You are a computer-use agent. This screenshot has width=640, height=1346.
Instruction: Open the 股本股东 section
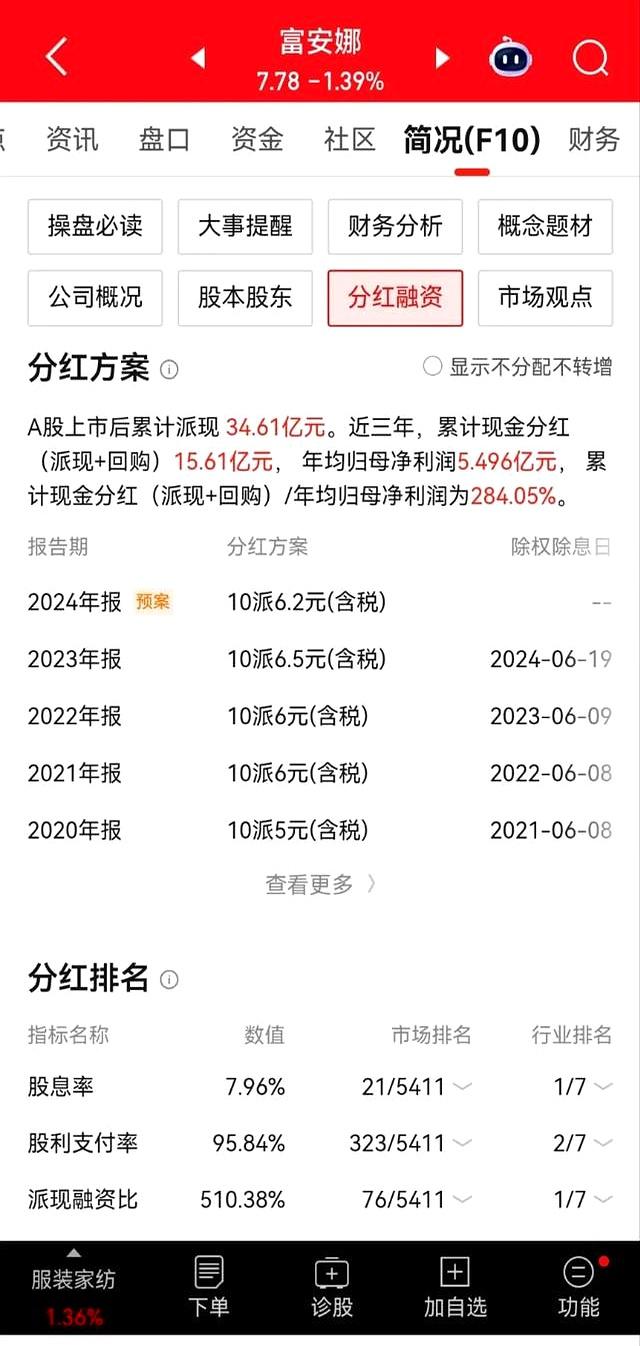[x=245, y=298]
